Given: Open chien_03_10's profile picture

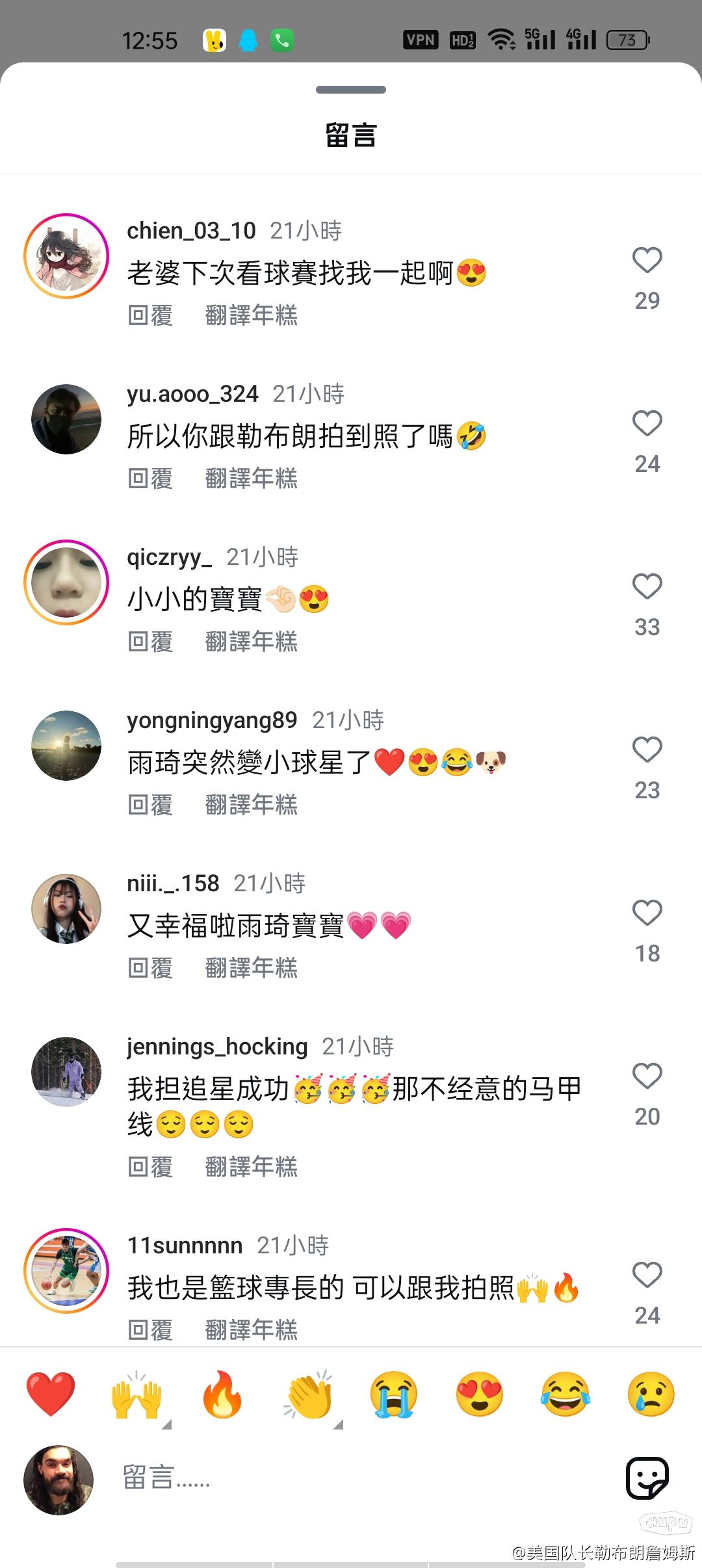Looking at the screenshot, I should [x=66, y=256].
